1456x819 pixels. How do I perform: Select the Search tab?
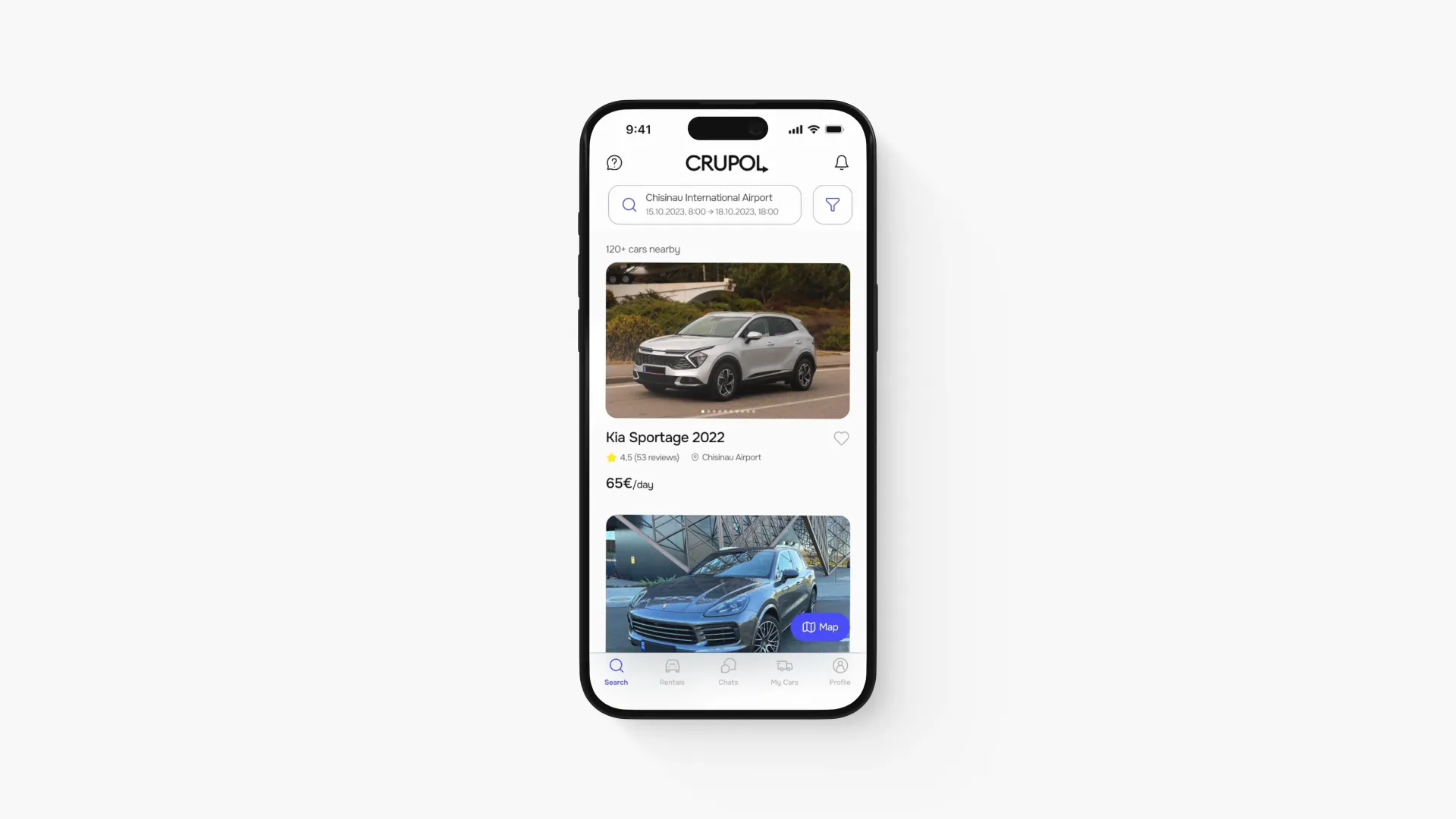616,671
